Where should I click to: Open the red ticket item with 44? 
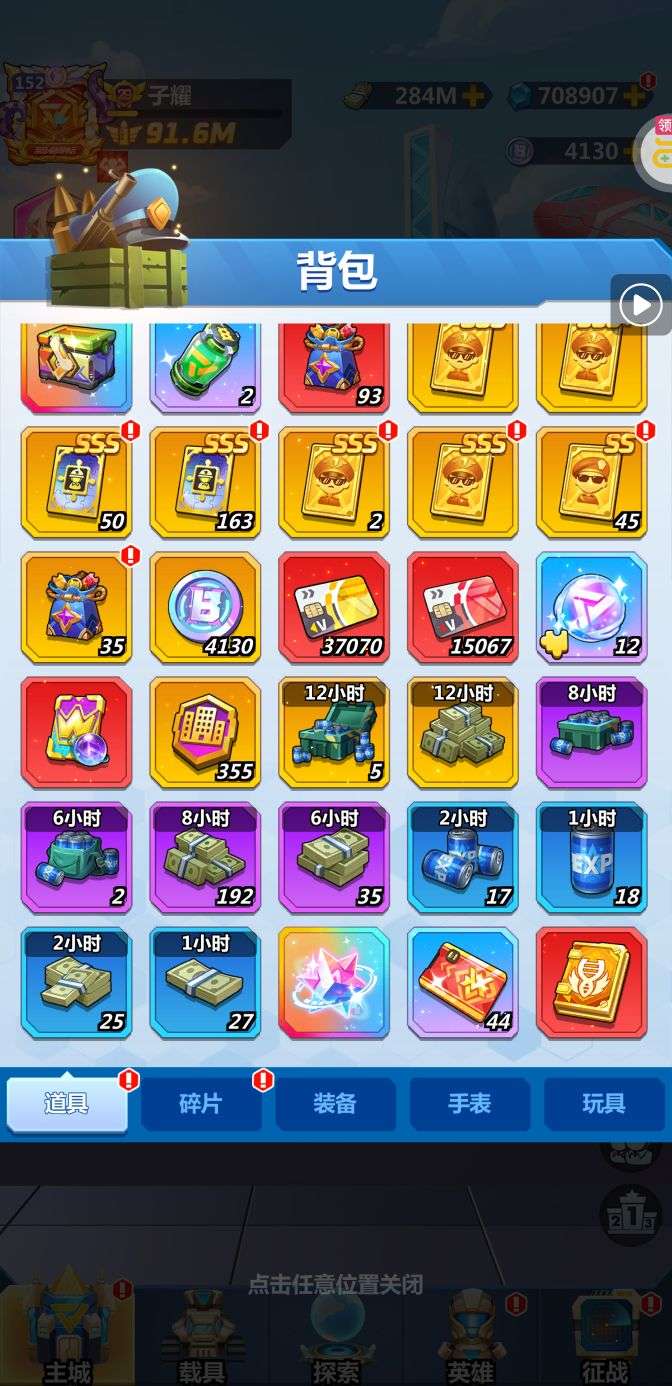[463, 983]
